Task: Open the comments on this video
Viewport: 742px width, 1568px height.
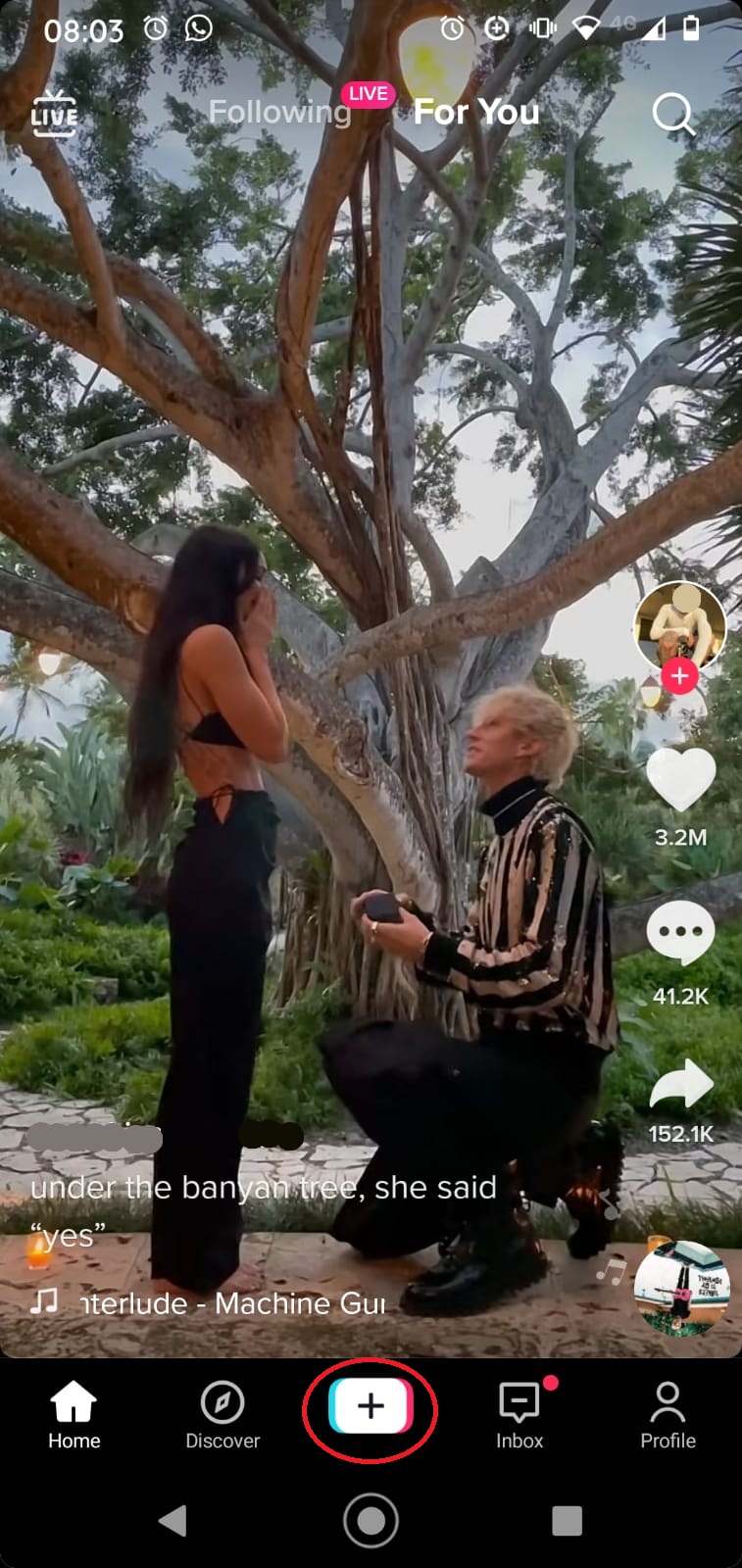Action: (x=680, y=934)
